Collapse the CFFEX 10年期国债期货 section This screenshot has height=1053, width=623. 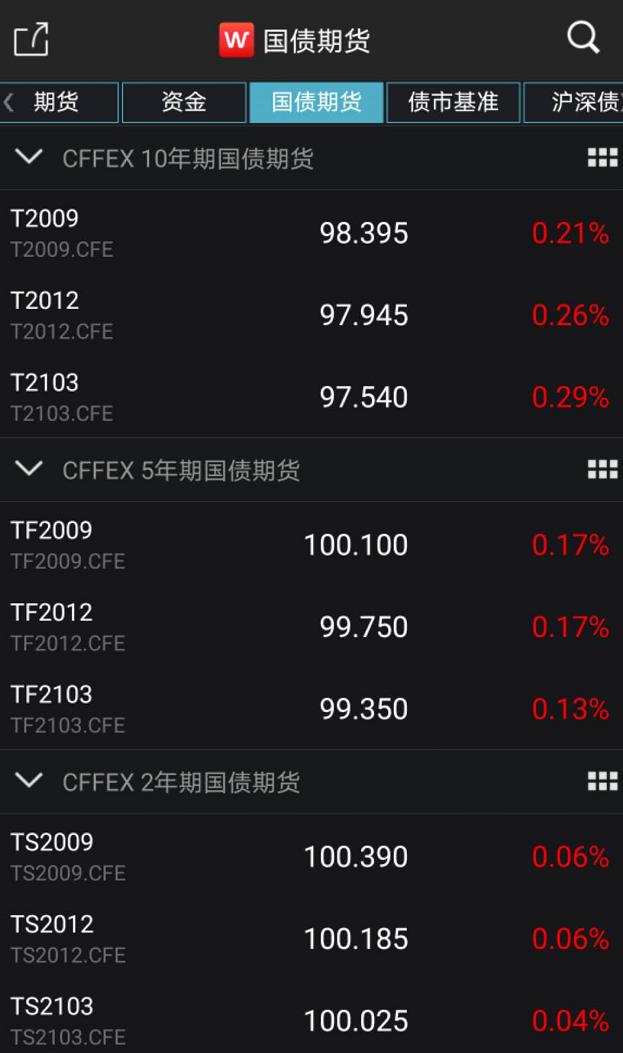coord(30,158)
